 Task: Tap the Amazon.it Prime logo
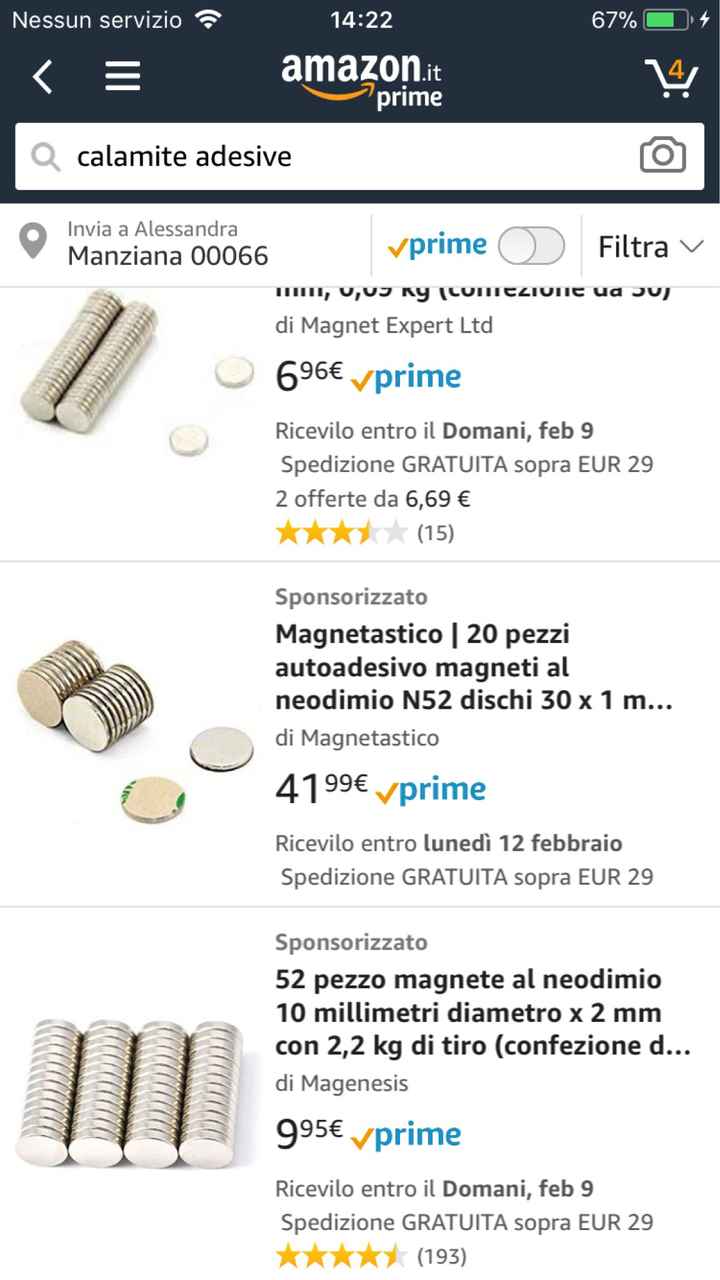click(360, 77)
